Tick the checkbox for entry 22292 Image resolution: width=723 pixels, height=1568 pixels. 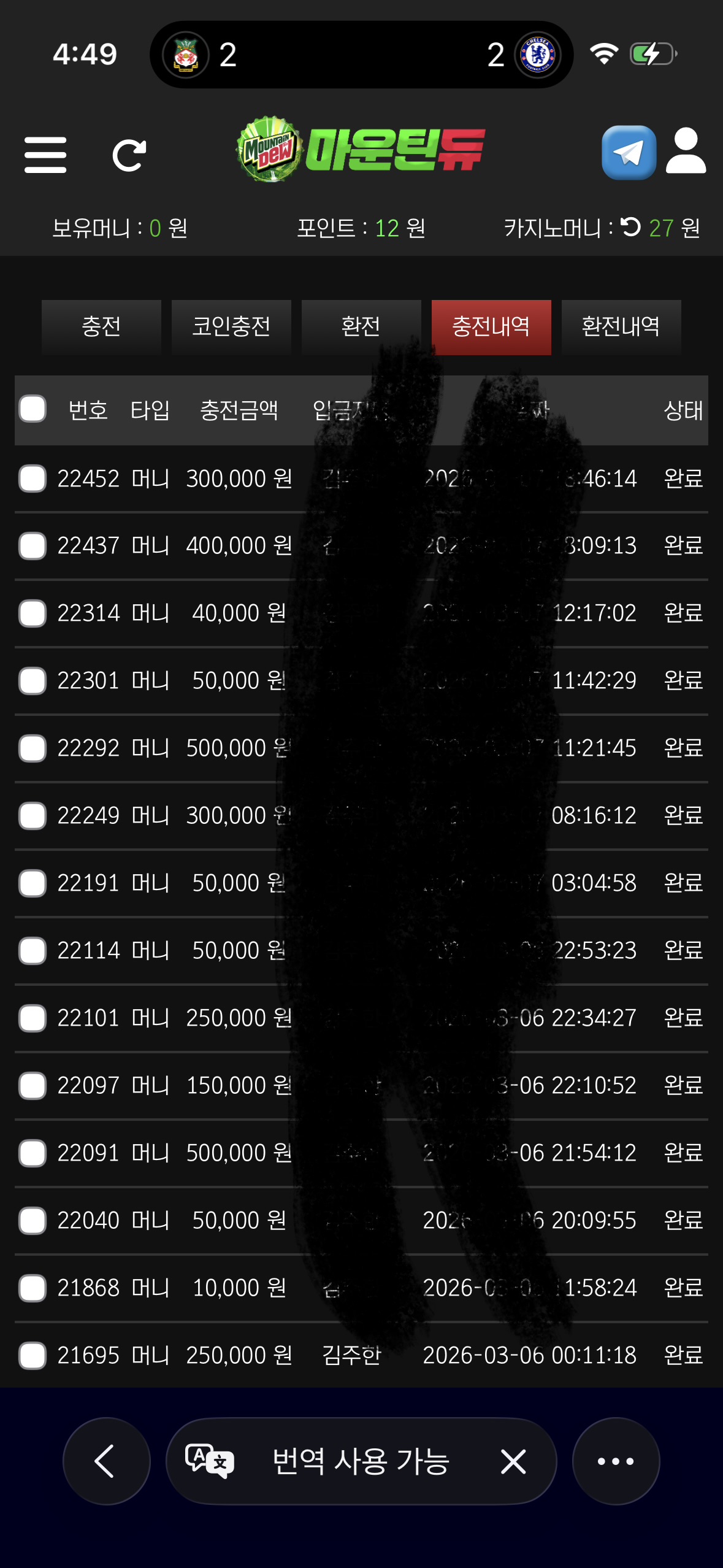click(33, 748)
